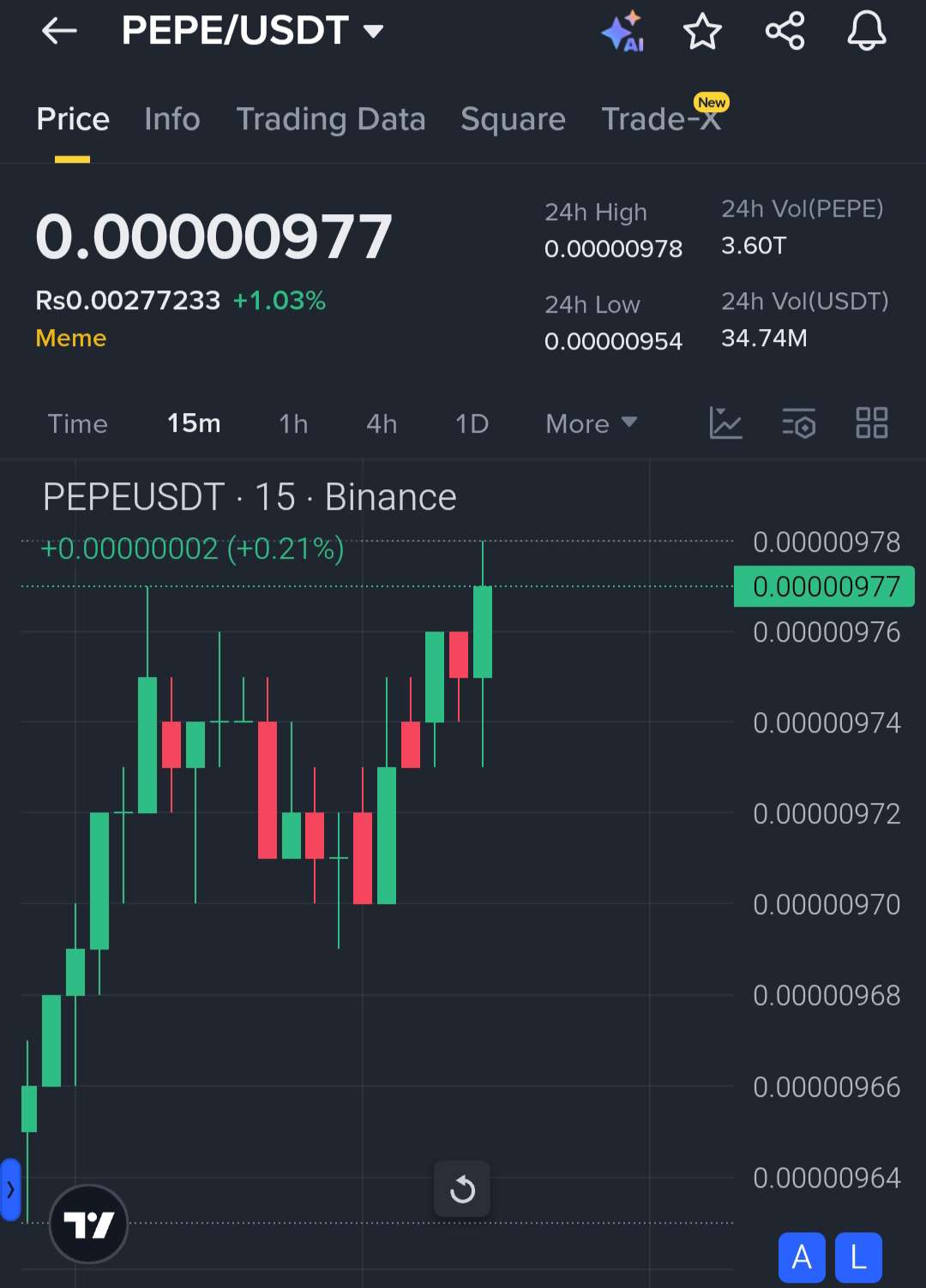Open the chart style line icon
Viewport: 926px width, 1288px height.
pyautogui.click(x=726, y=423)
